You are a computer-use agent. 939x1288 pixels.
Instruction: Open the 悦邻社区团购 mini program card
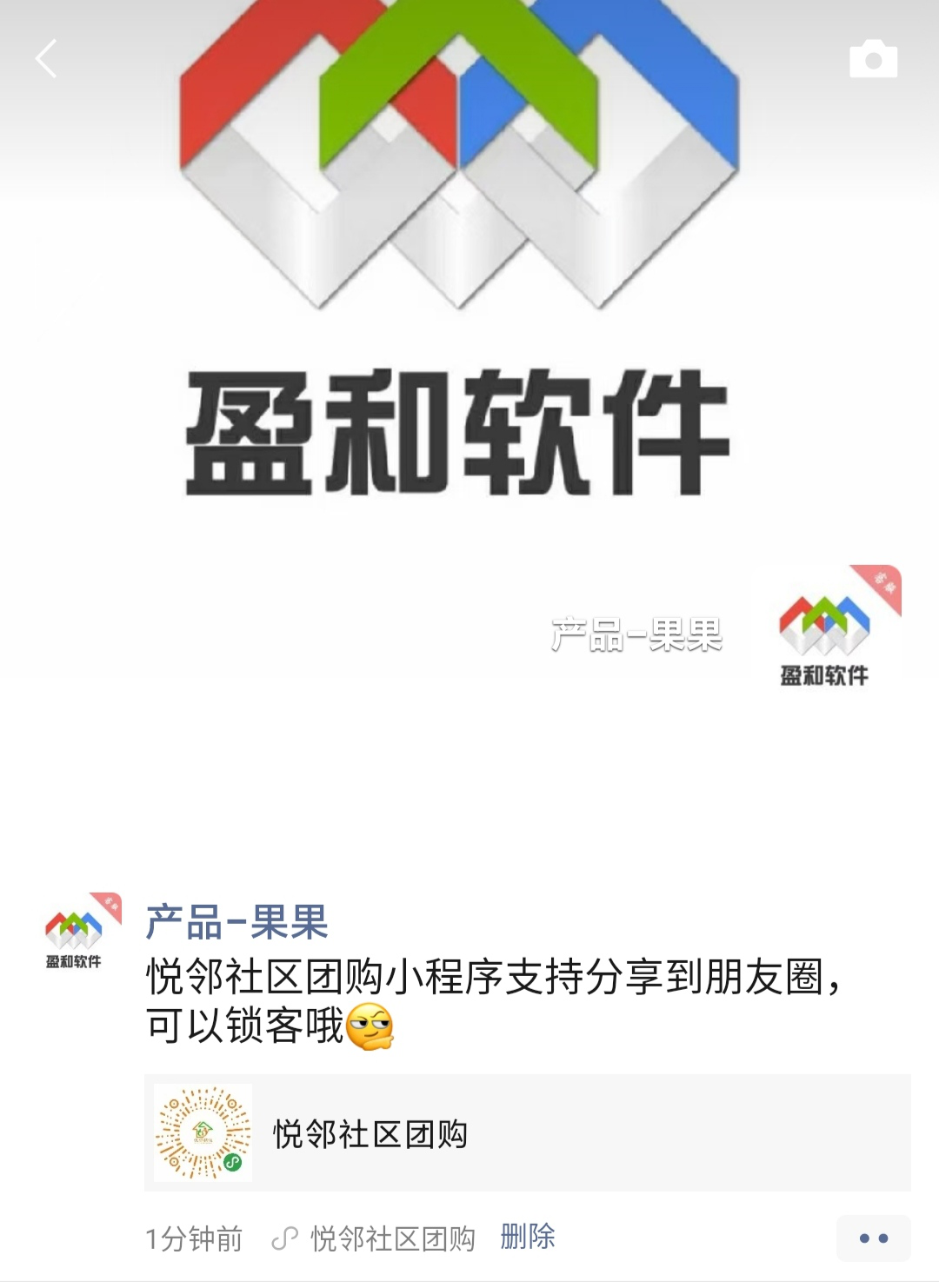point(527,1133)
